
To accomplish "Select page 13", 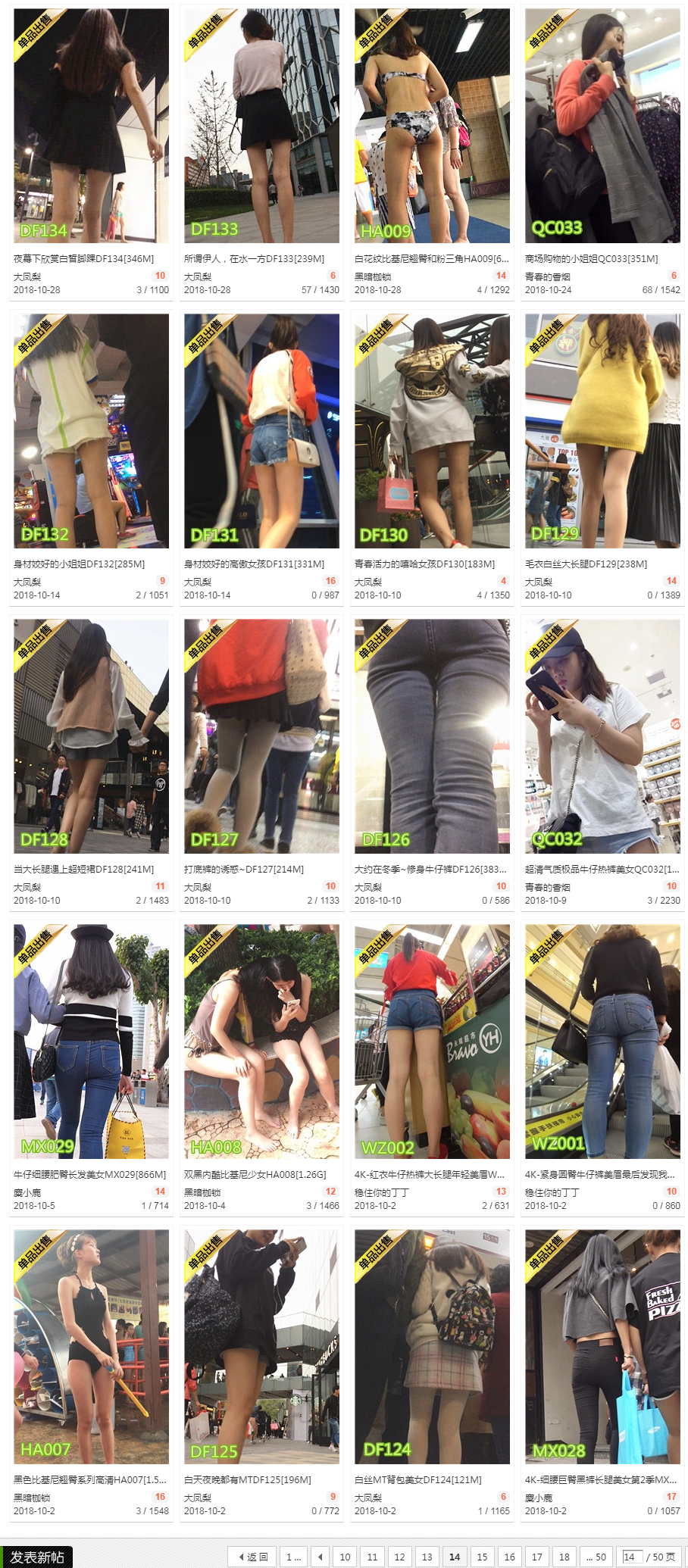I will 427,1557.
